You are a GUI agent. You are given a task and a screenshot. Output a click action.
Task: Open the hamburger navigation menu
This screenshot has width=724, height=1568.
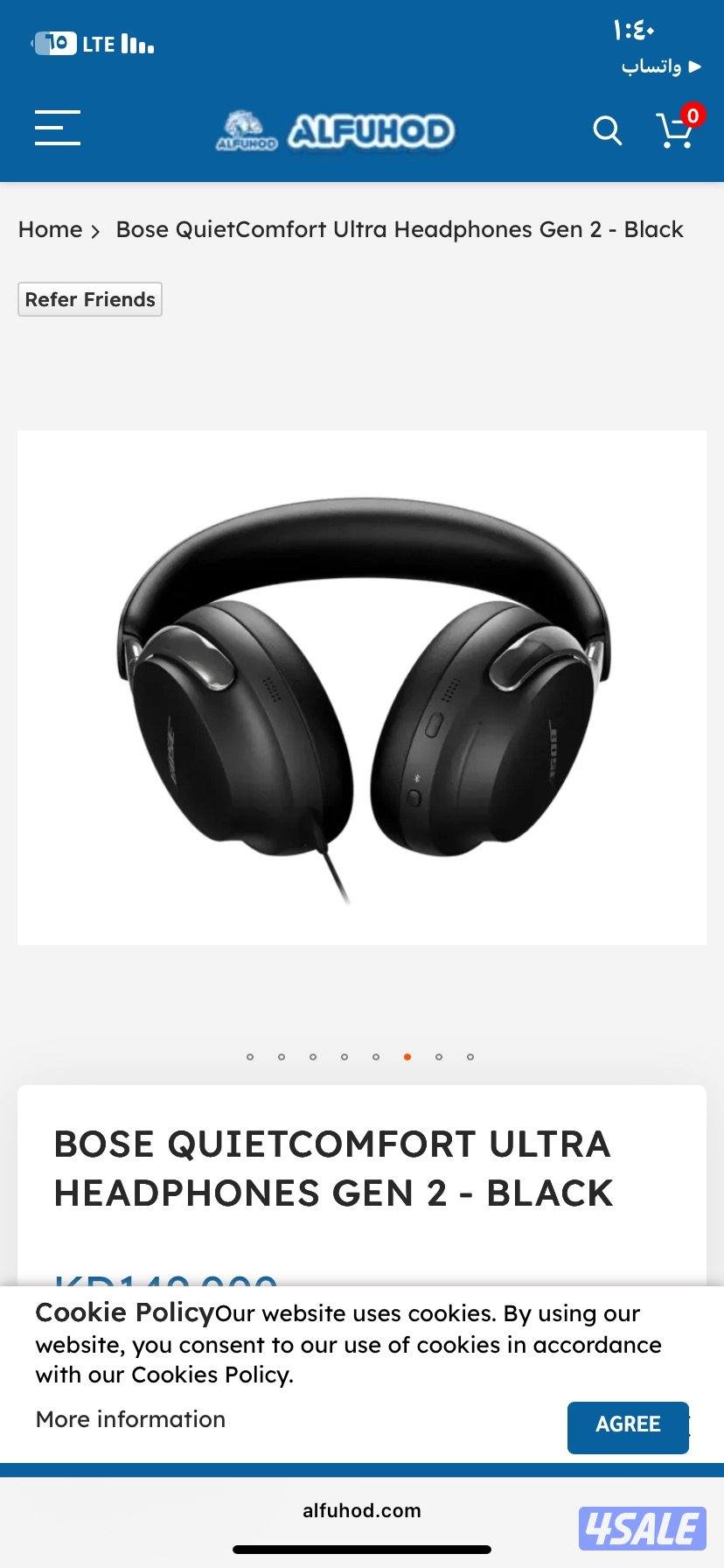pos(58,128)
